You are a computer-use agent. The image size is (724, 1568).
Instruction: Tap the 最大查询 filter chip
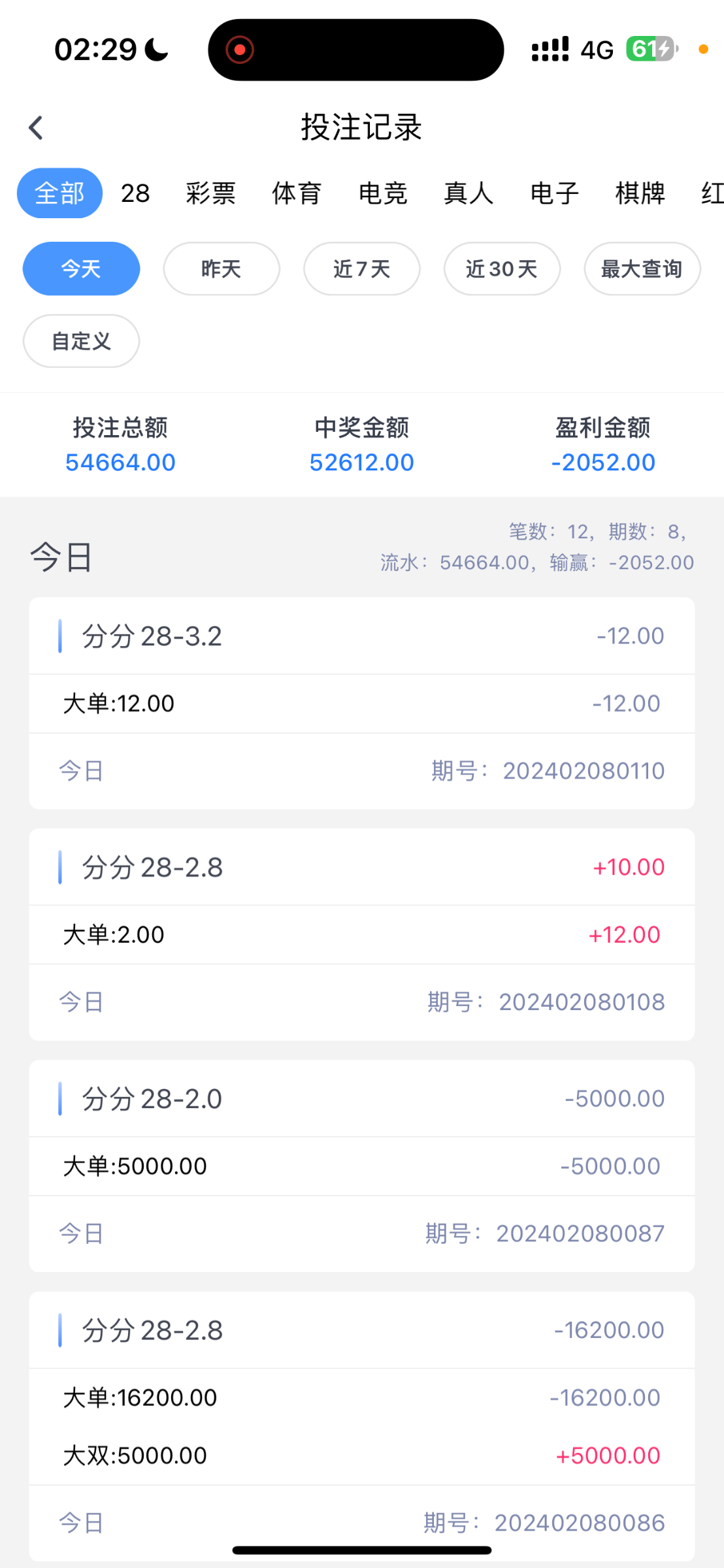coord(642,269)
